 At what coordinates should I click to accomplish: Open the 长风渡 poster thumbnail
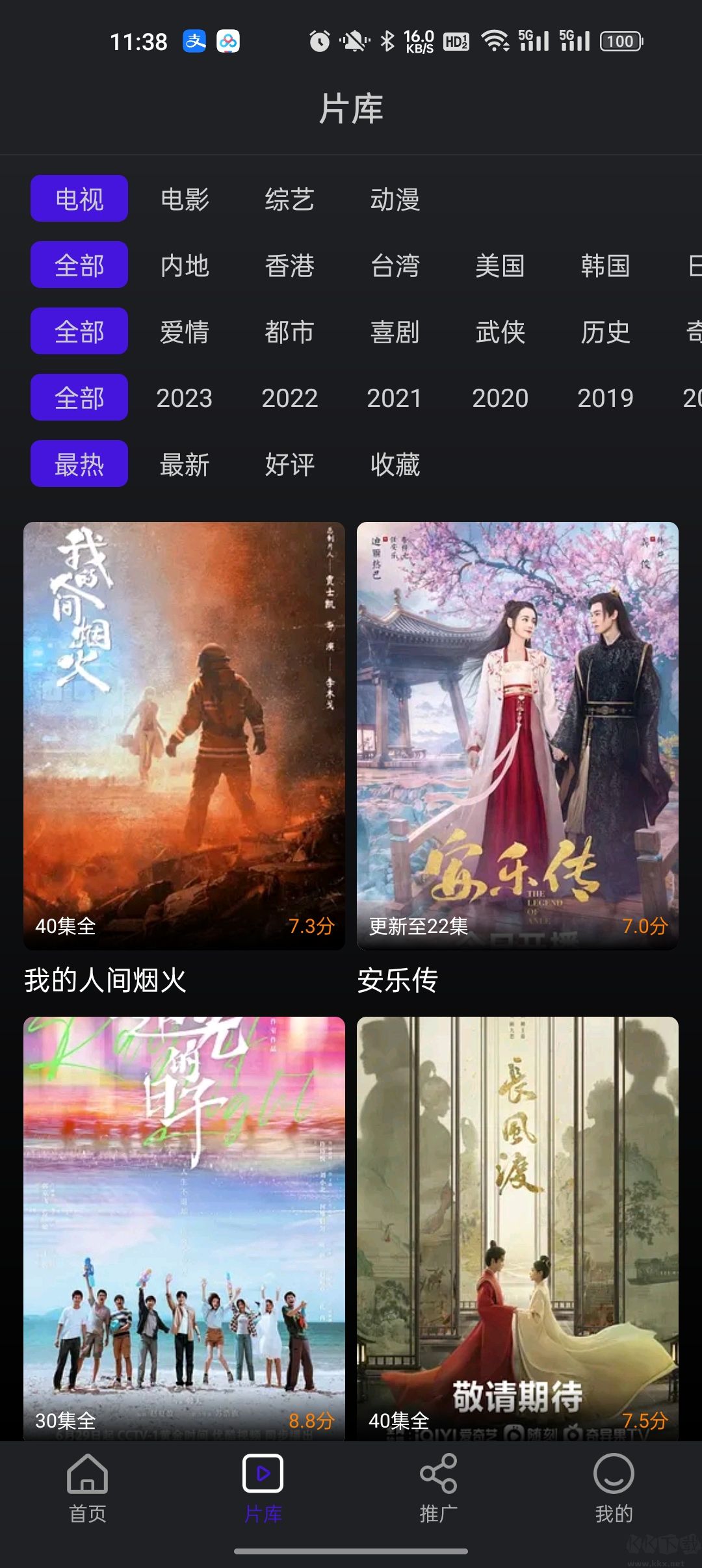(x=517, y=1235)
